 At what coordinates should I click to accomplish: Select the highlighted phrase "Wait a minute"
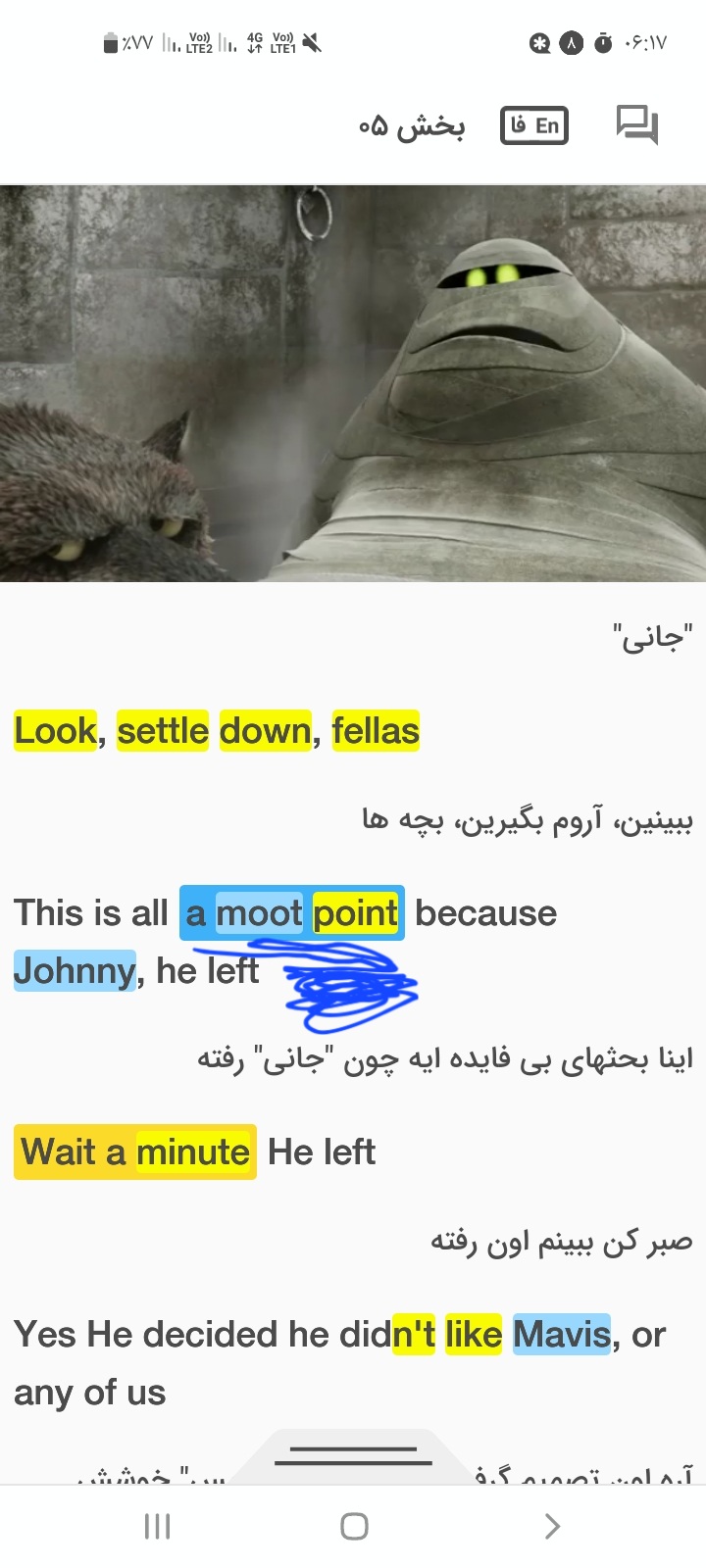pos(135,1152)
